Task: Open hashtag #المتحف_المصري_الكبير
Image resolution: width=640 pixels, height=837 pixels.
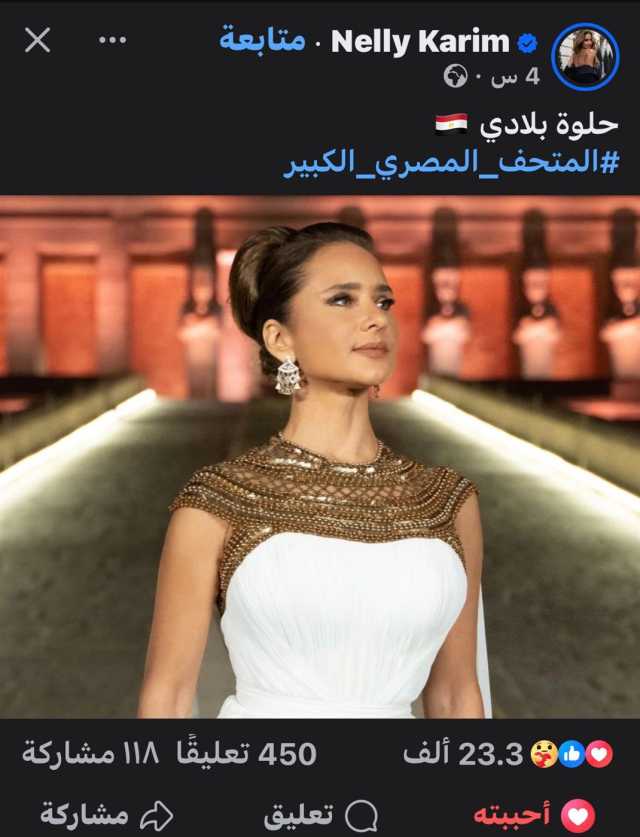Action: click(x=451, y=162)
